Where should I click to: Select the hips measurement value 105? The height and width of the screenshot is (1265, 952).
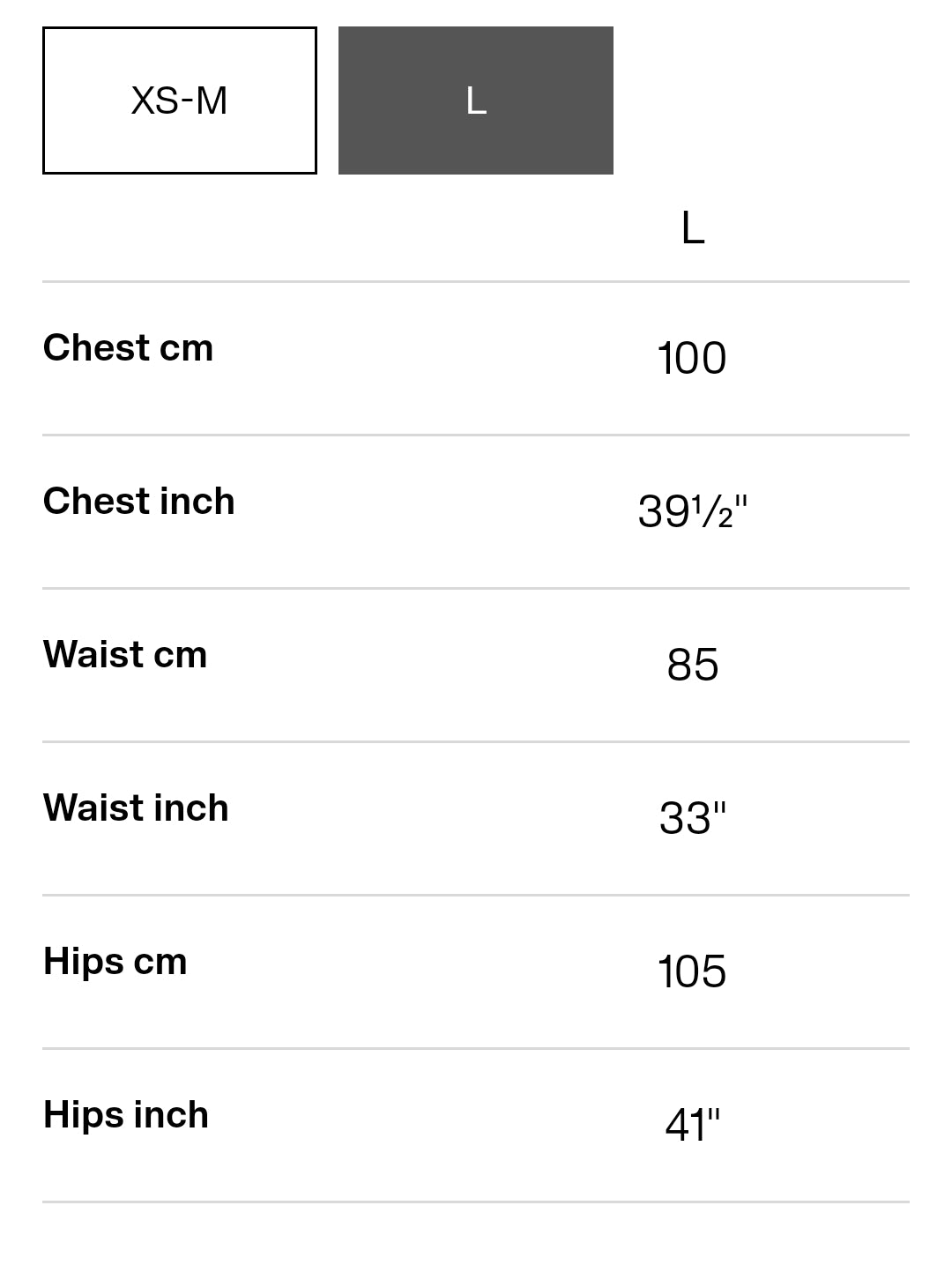(692, 971)
